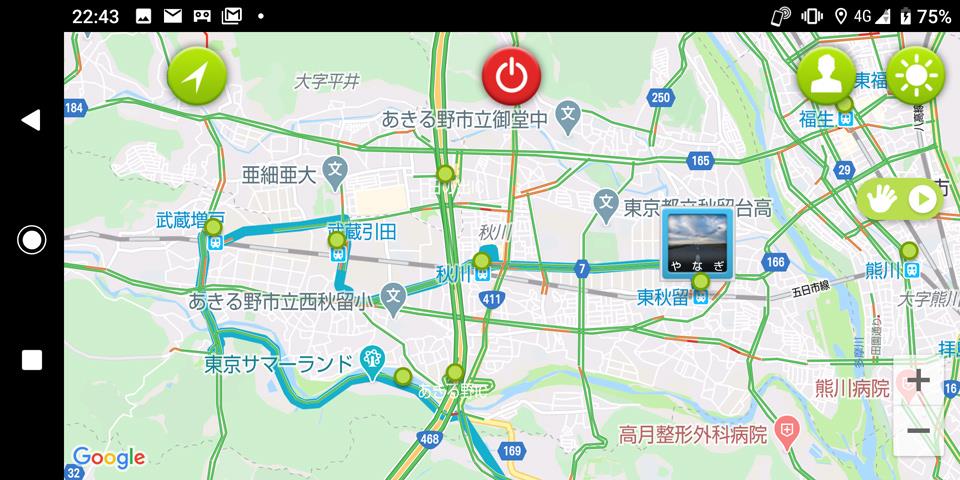Tap the hand and play button
The height and width of the screenshot is (480, 960).
900,200
